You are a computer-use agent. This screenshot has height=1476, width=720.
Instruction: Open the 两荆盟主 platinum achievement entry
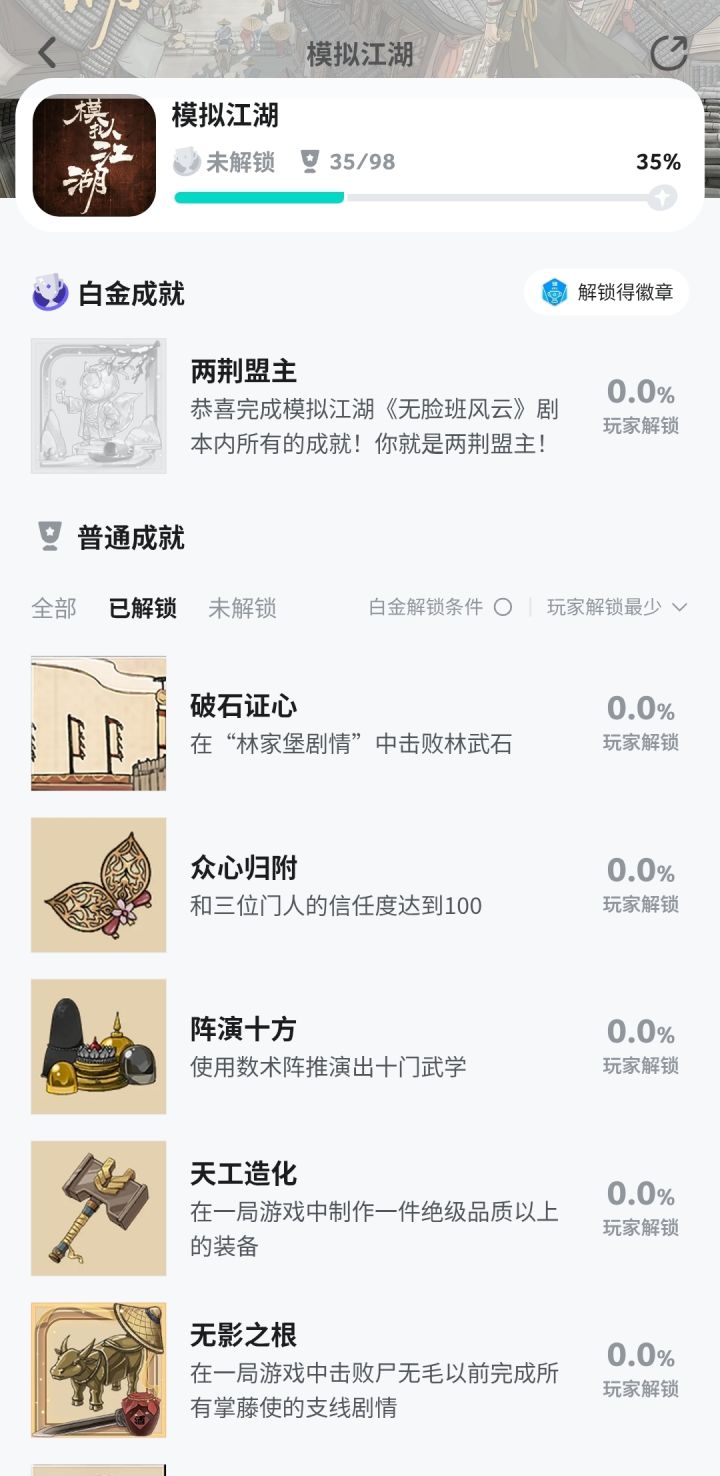(360, 405)
